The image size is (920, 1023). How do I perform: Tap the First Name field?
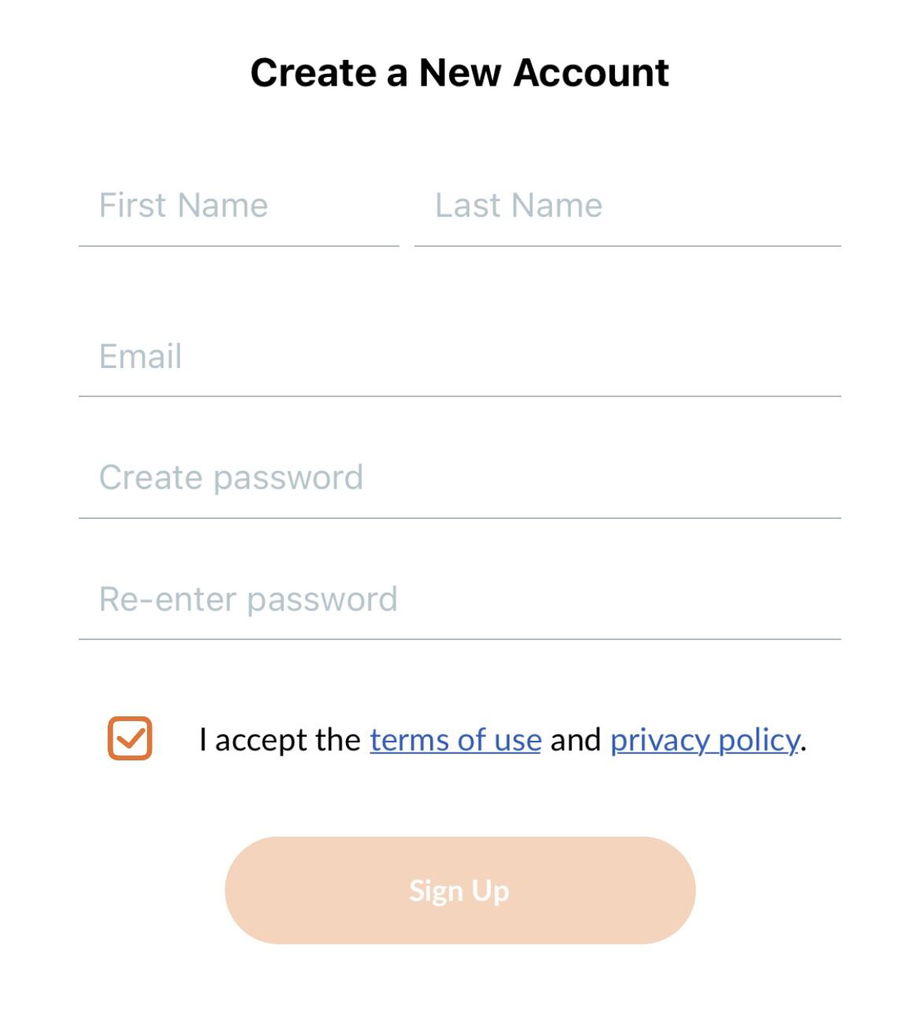pyautogui.click(x=238, y=207)
